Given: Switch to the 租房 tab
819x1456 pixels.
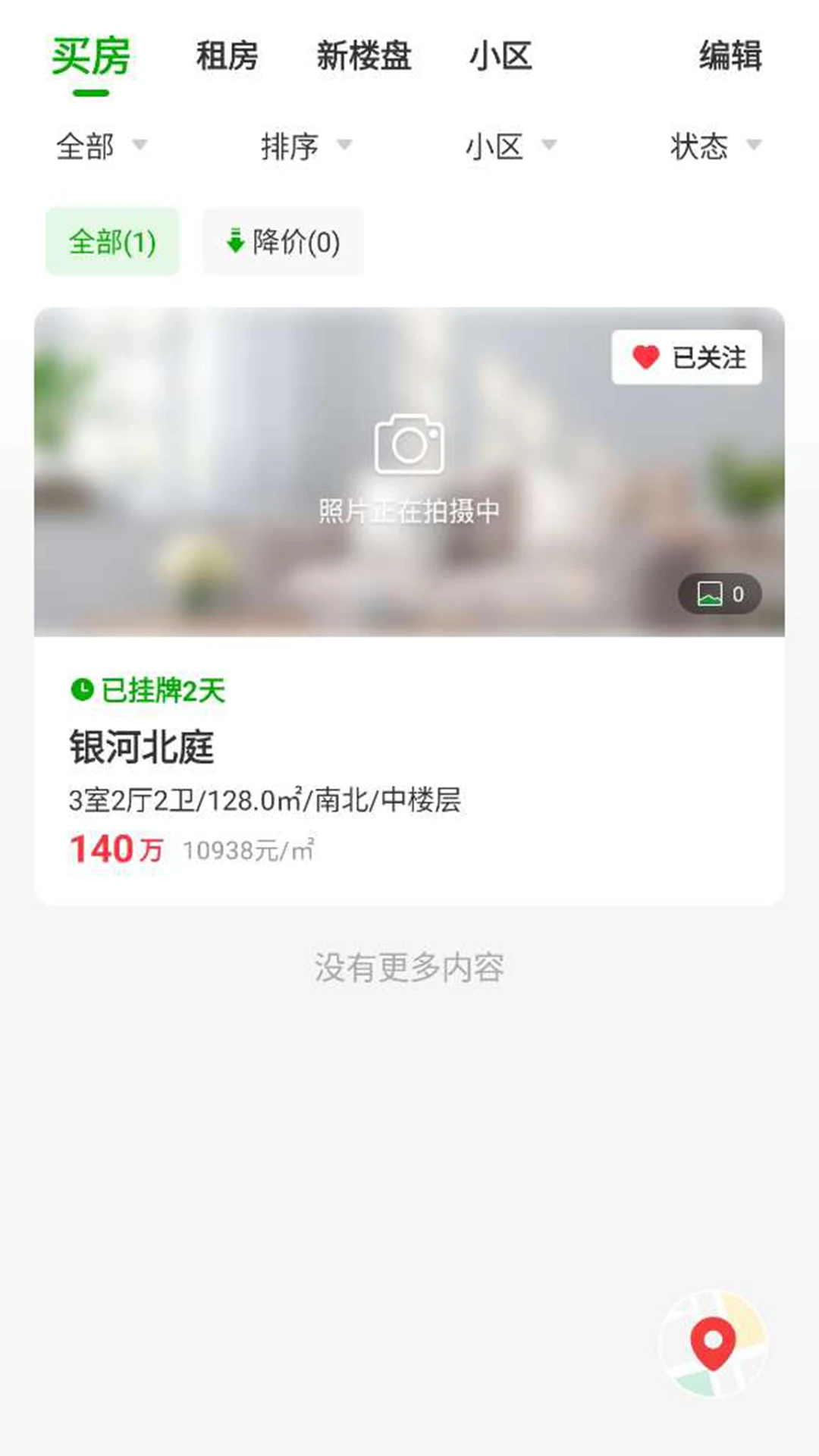Looking at the screenshot, I should (x=227, y=56).
